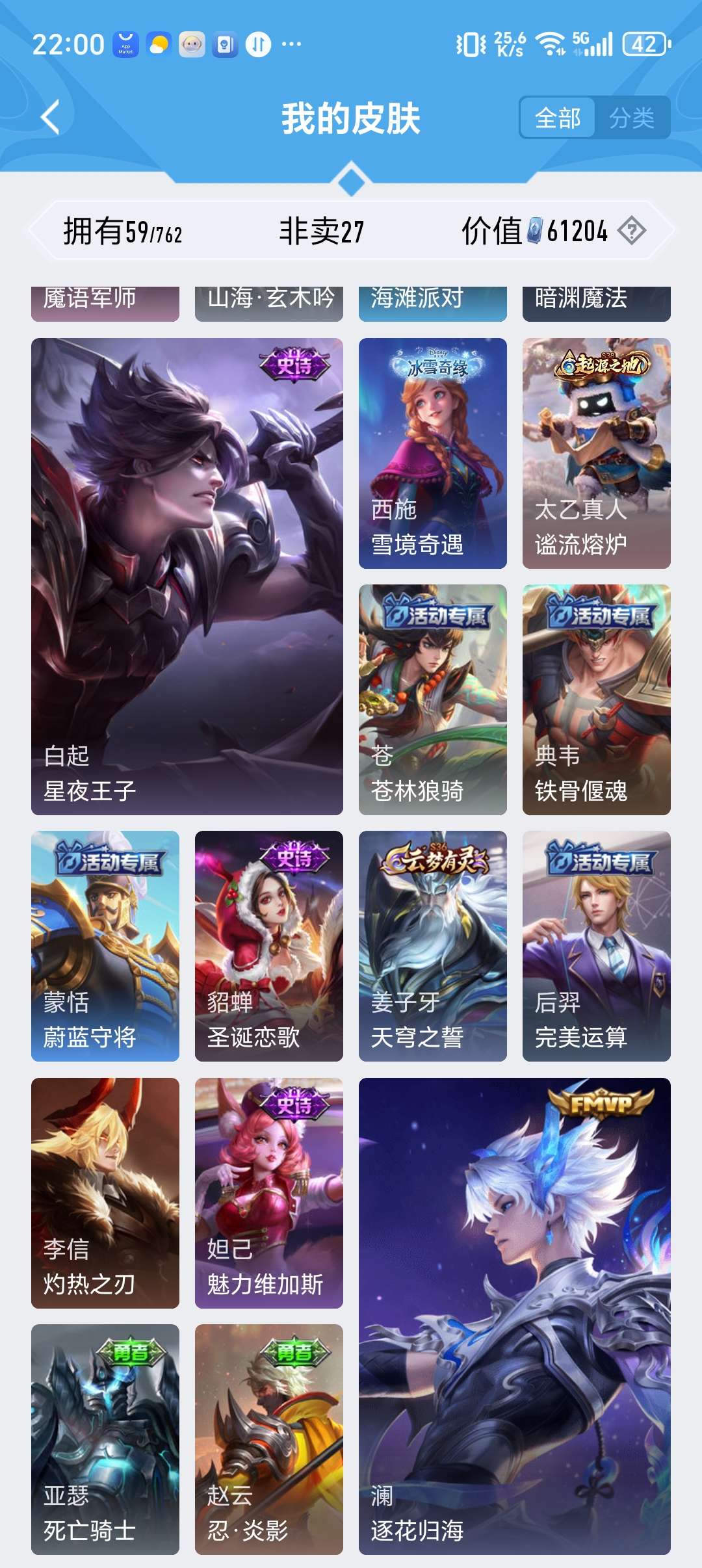View the 蒙恬 蔚蓝守将 skin
Image resolution: width=702 pixels, height=1568 pixels.
coord(105,946)
